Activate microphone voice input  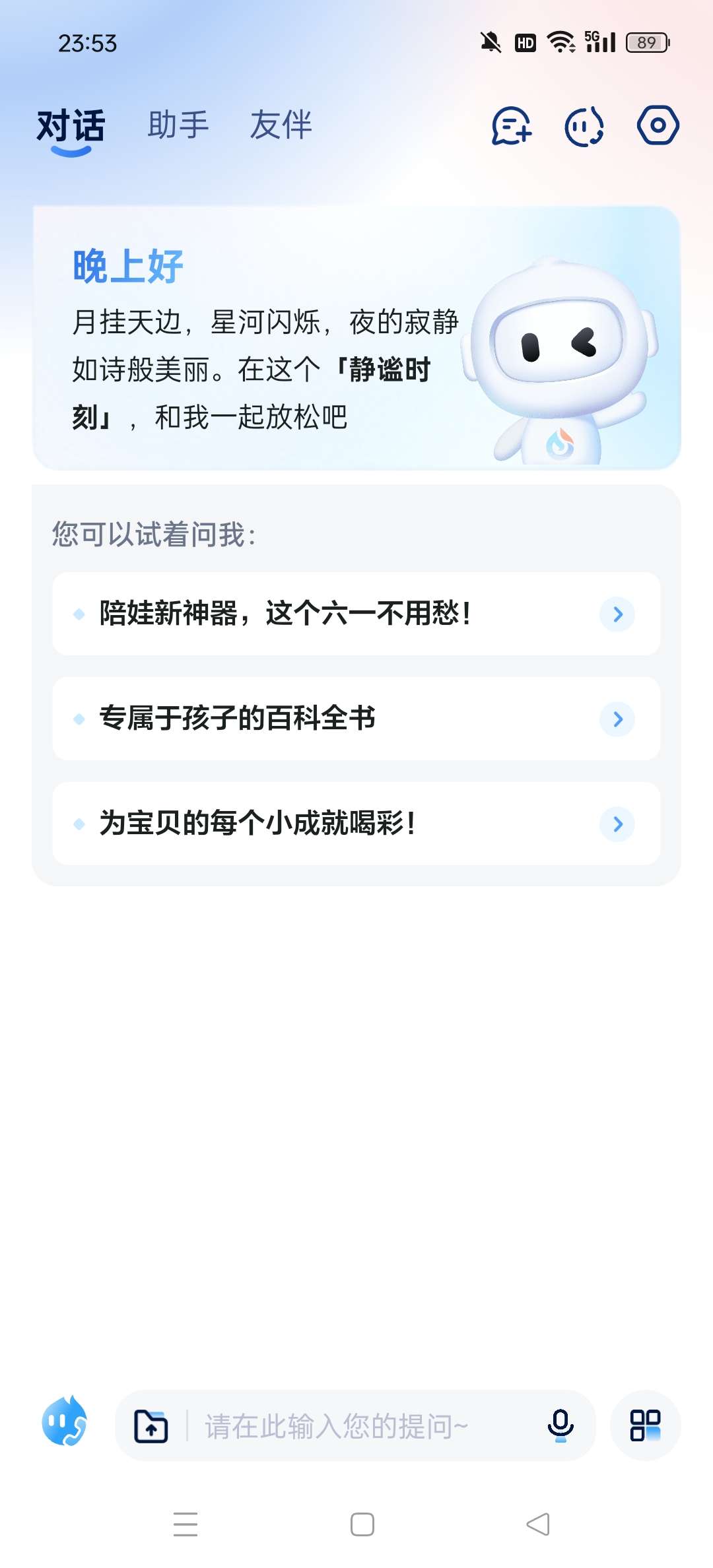(x=560, y=1426)
